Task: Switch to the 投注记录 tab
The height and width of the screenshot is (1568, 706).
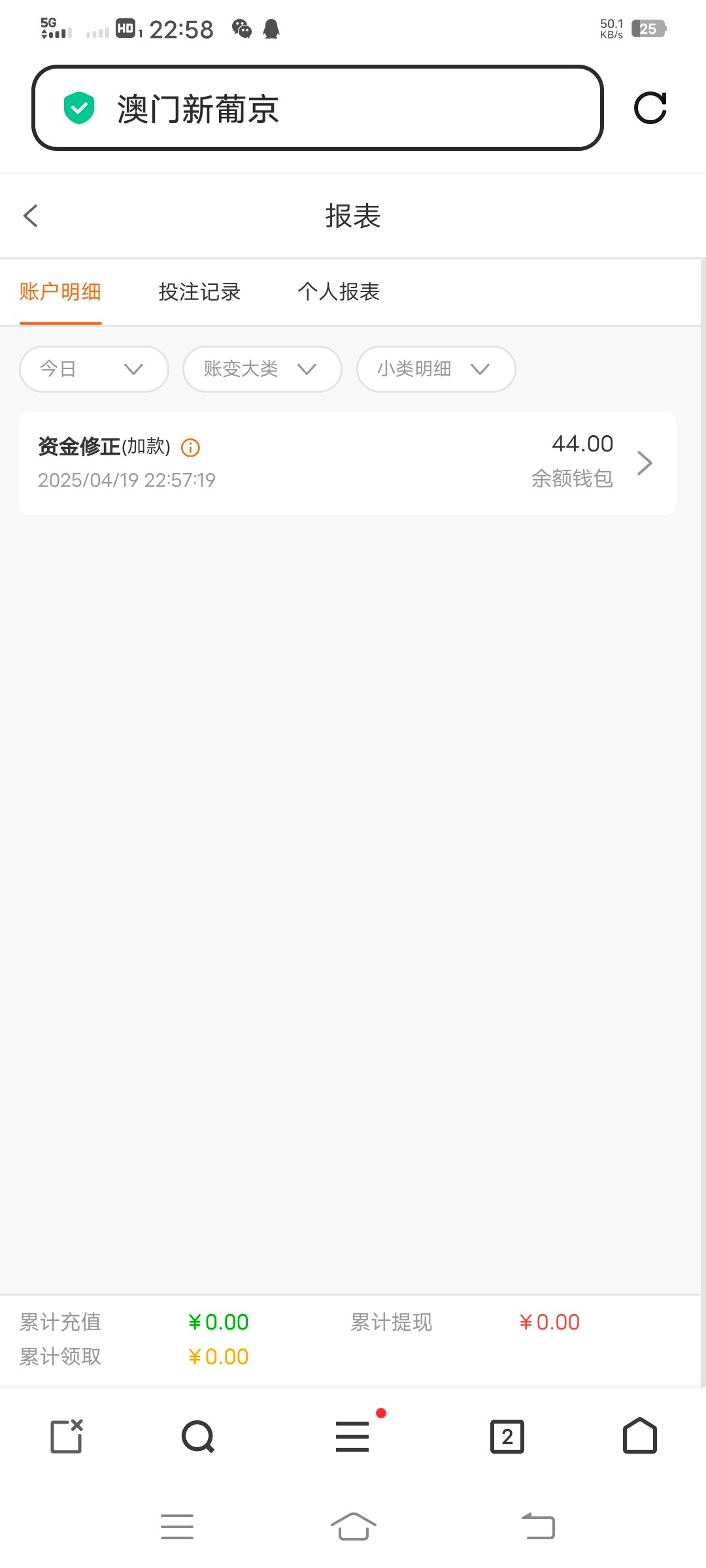Action: pyautogui.click(x=199, y=291)
